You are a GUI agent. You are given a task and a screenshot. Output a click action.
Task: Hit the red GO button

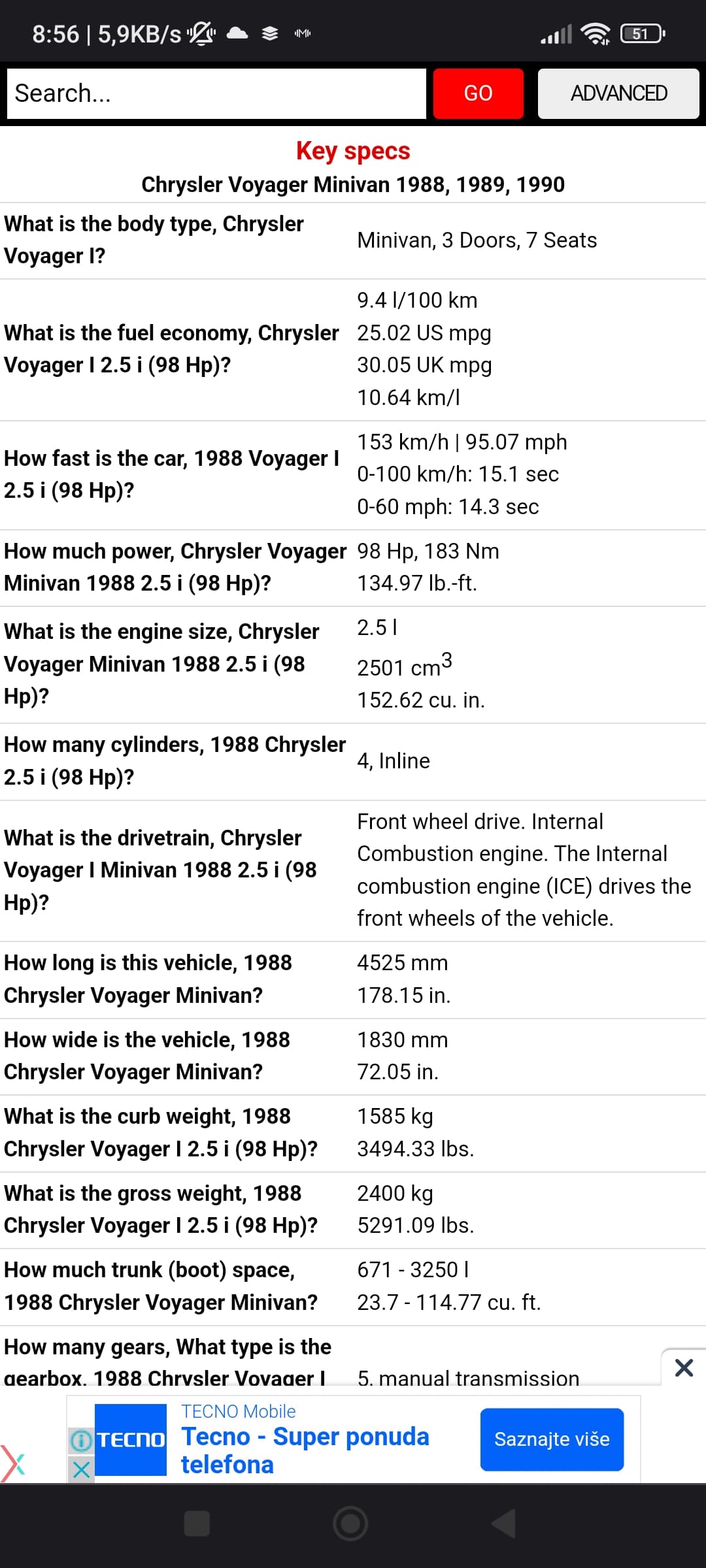pyautogui.click(x=478, y=93)
